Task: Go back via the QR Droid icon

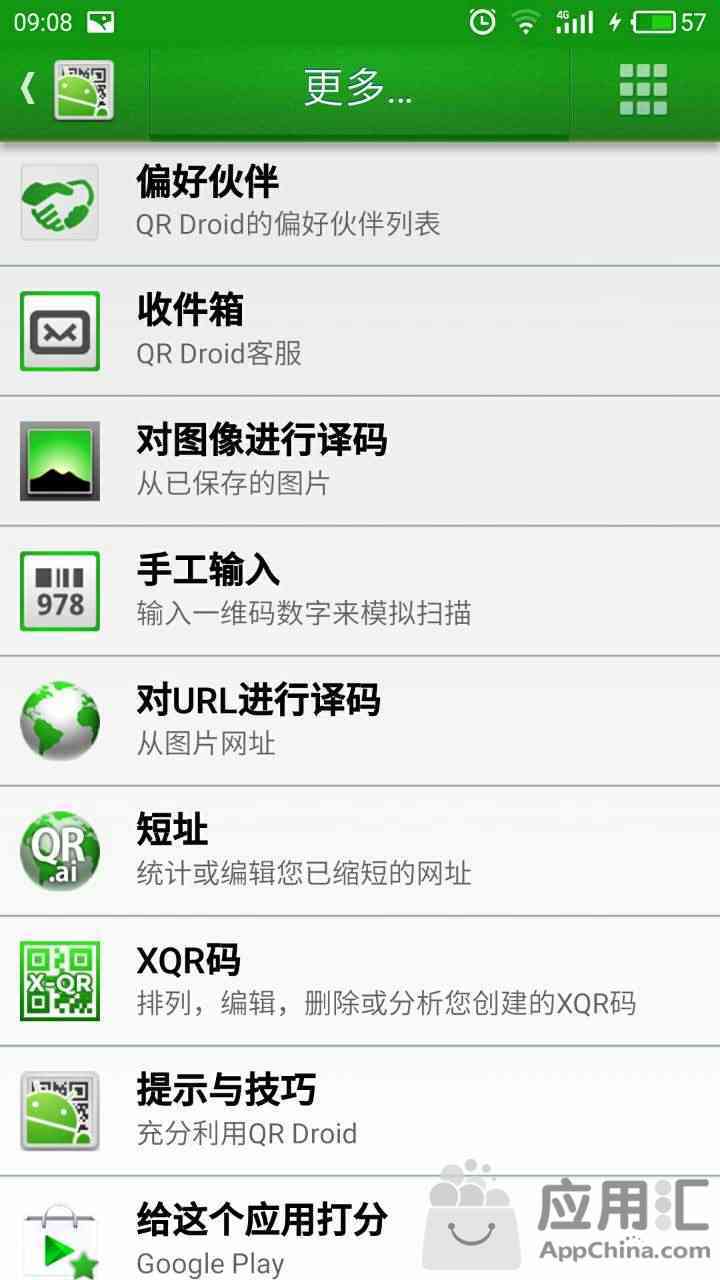Action: [70, 90]
